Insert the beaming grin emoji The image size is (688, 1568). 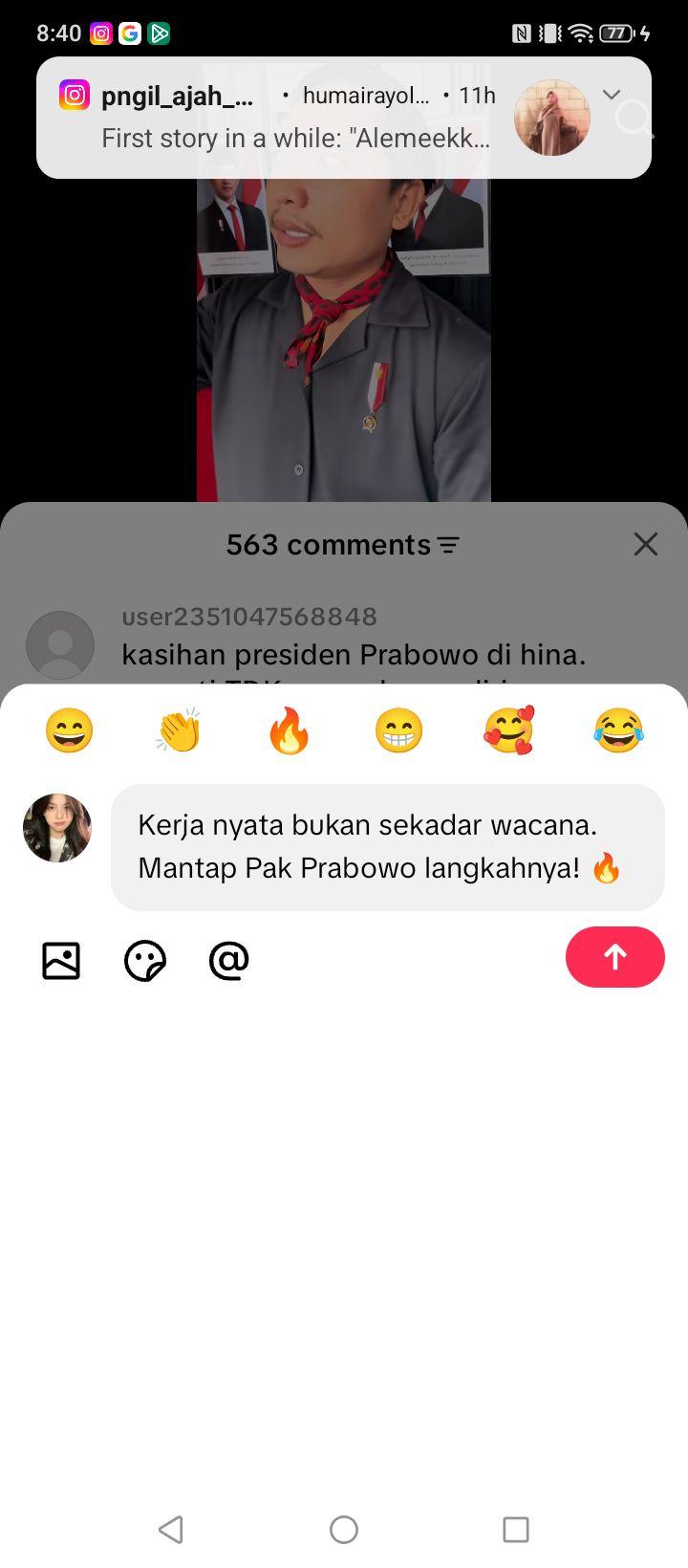coord(398,731)
